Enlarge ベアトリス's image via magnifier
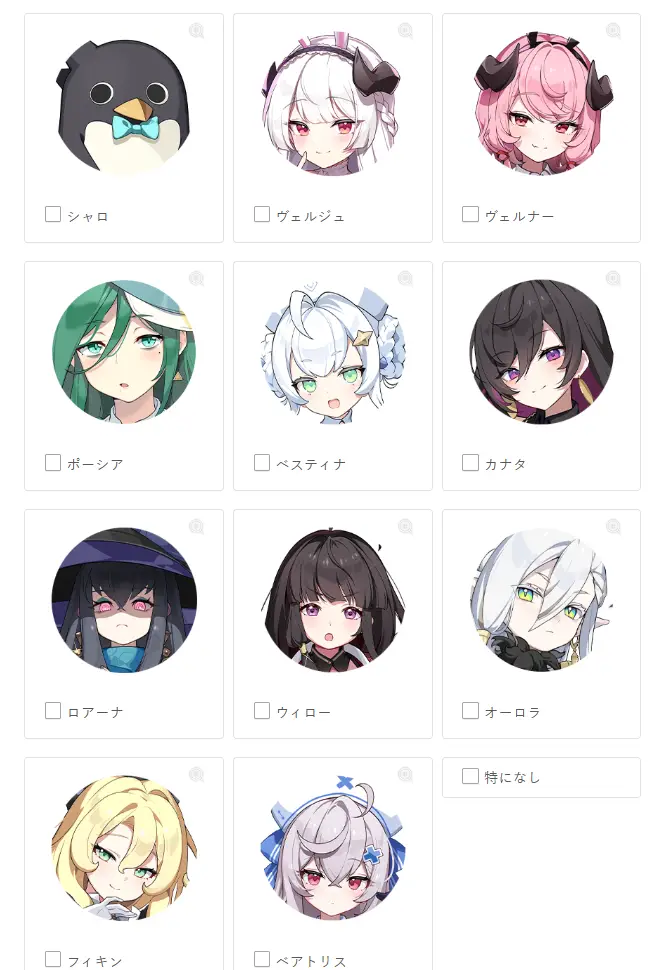 click(405, 774)
